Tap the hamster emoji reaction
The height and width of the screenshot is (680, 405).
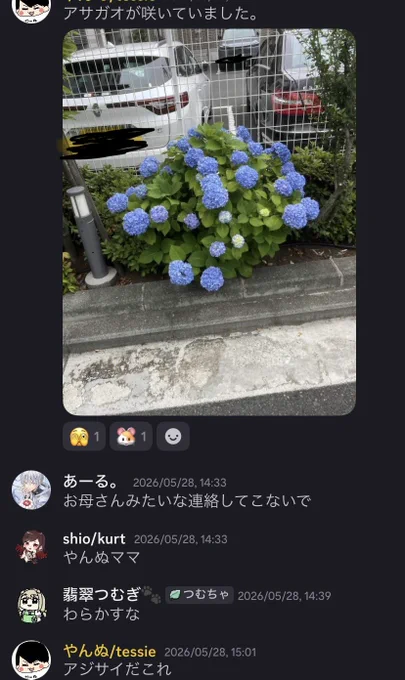point(131,436)
